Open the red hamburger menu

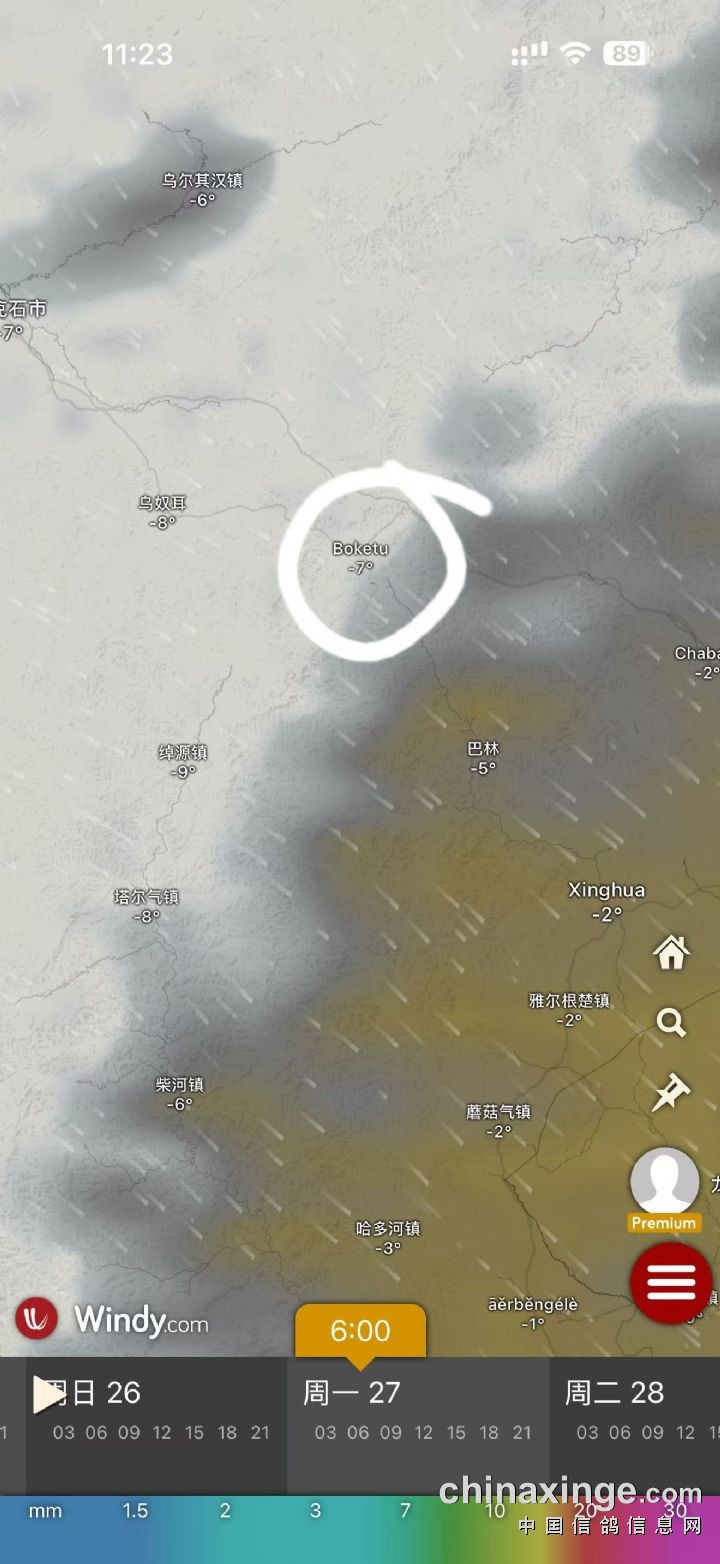(671, 1282)
